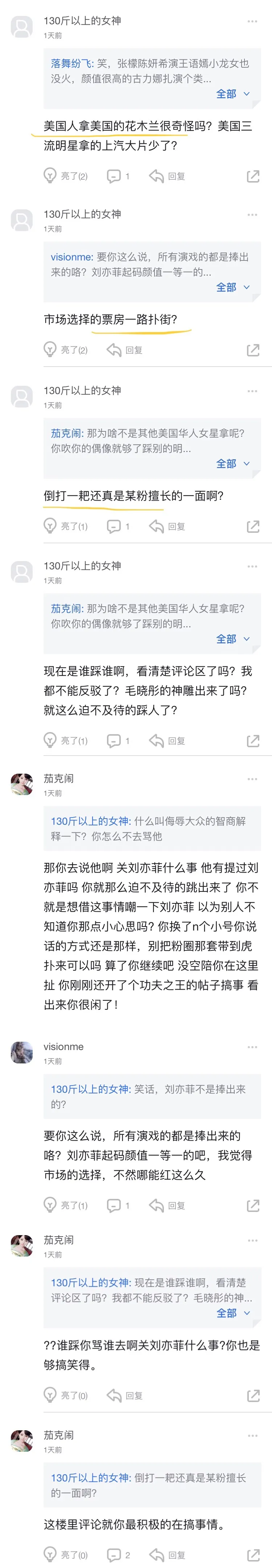Open visionme's profile avatar
Image resolution: width=272 pixels, height=1568 pixels.
(x=22, y=1052)
